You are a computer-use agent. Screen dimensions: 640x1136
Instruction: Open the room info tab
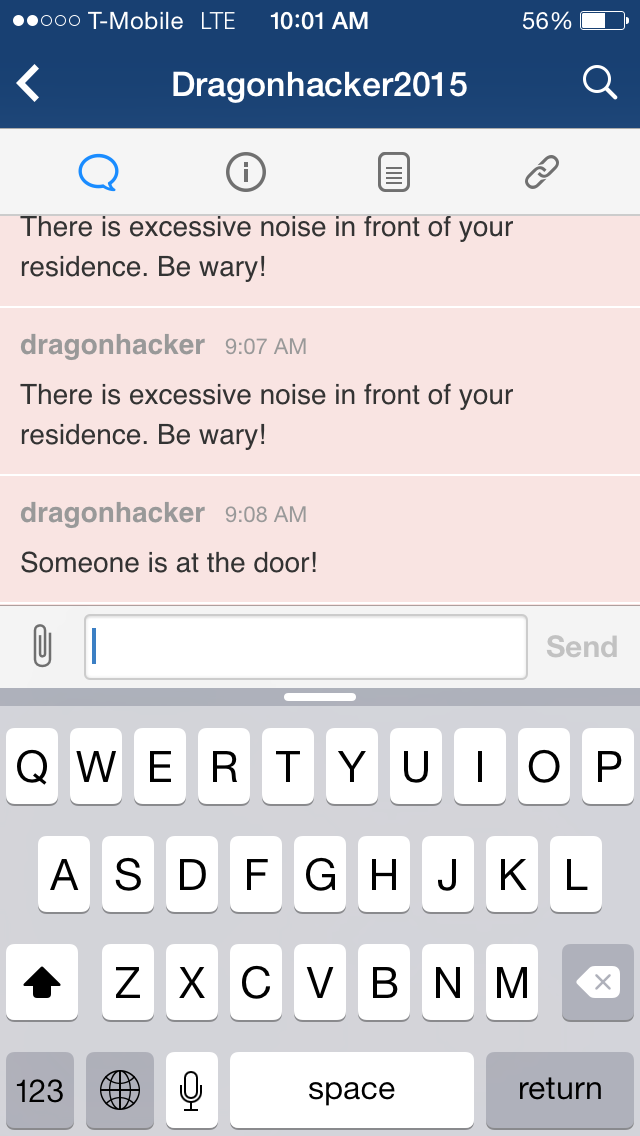click(x=245, y=173)
